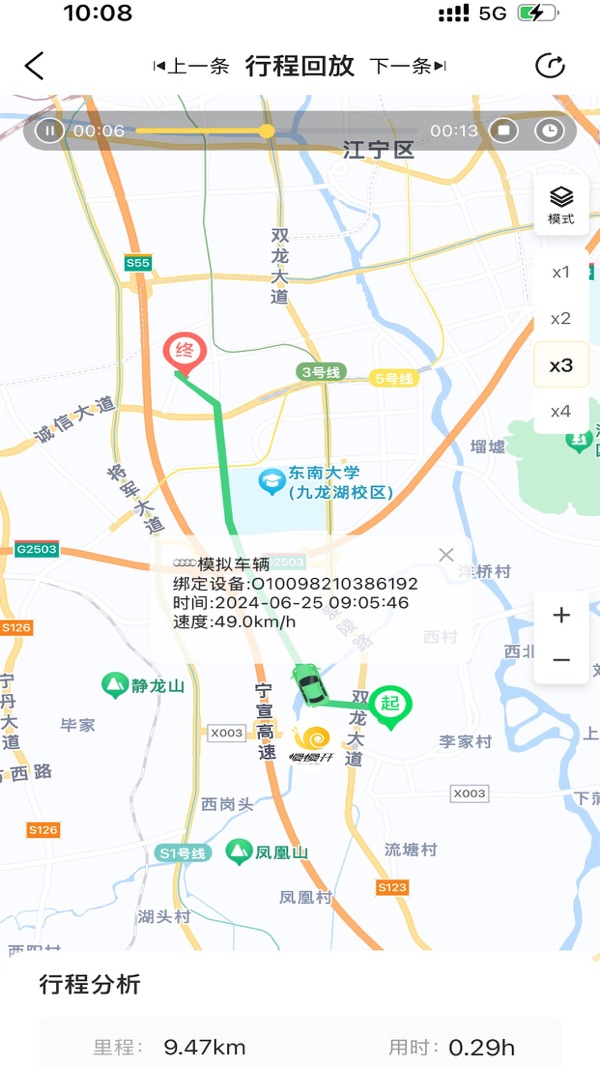This screenshot has width=600, height=1067.
Task: Zoom in the map with plus
Action: [561, 615]
